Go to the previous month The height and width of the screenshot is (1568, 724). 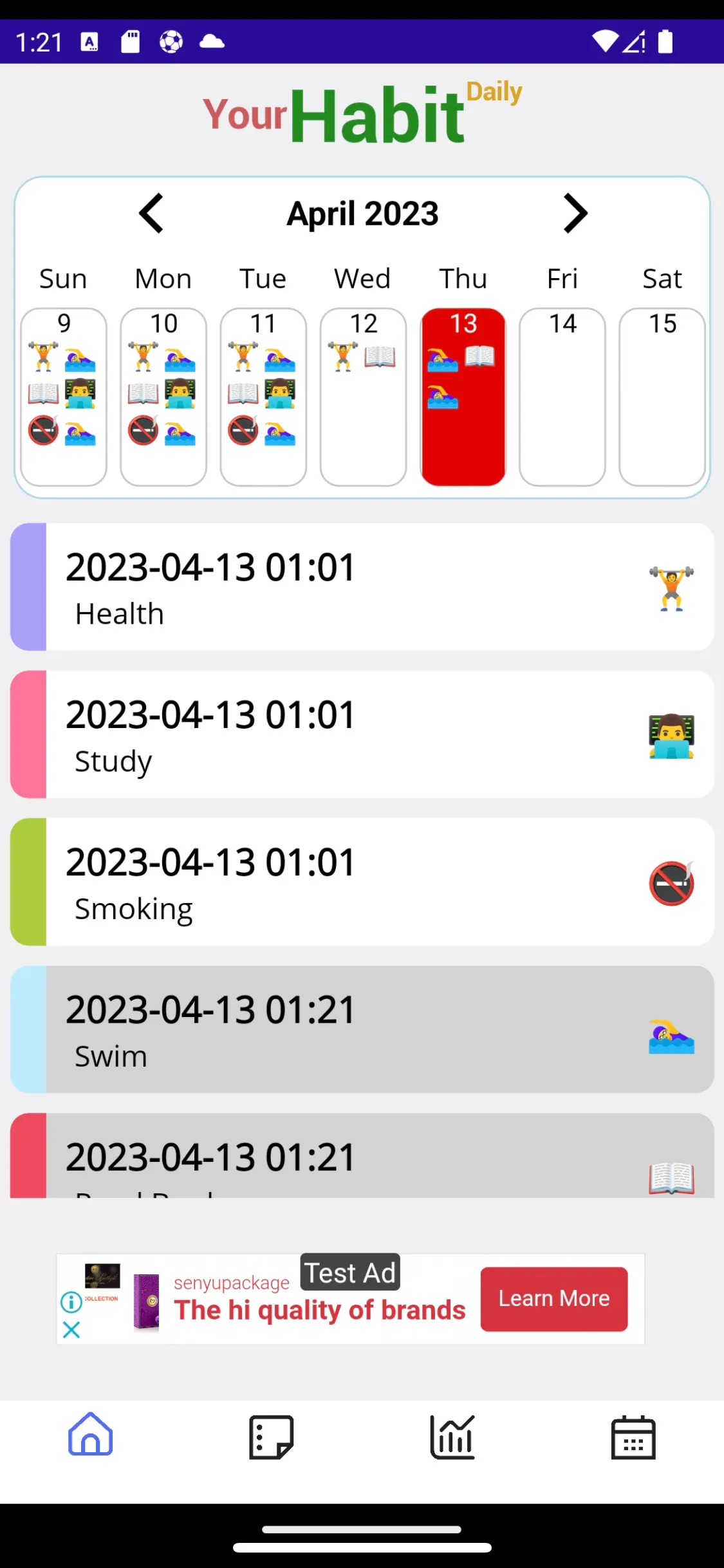151,213
